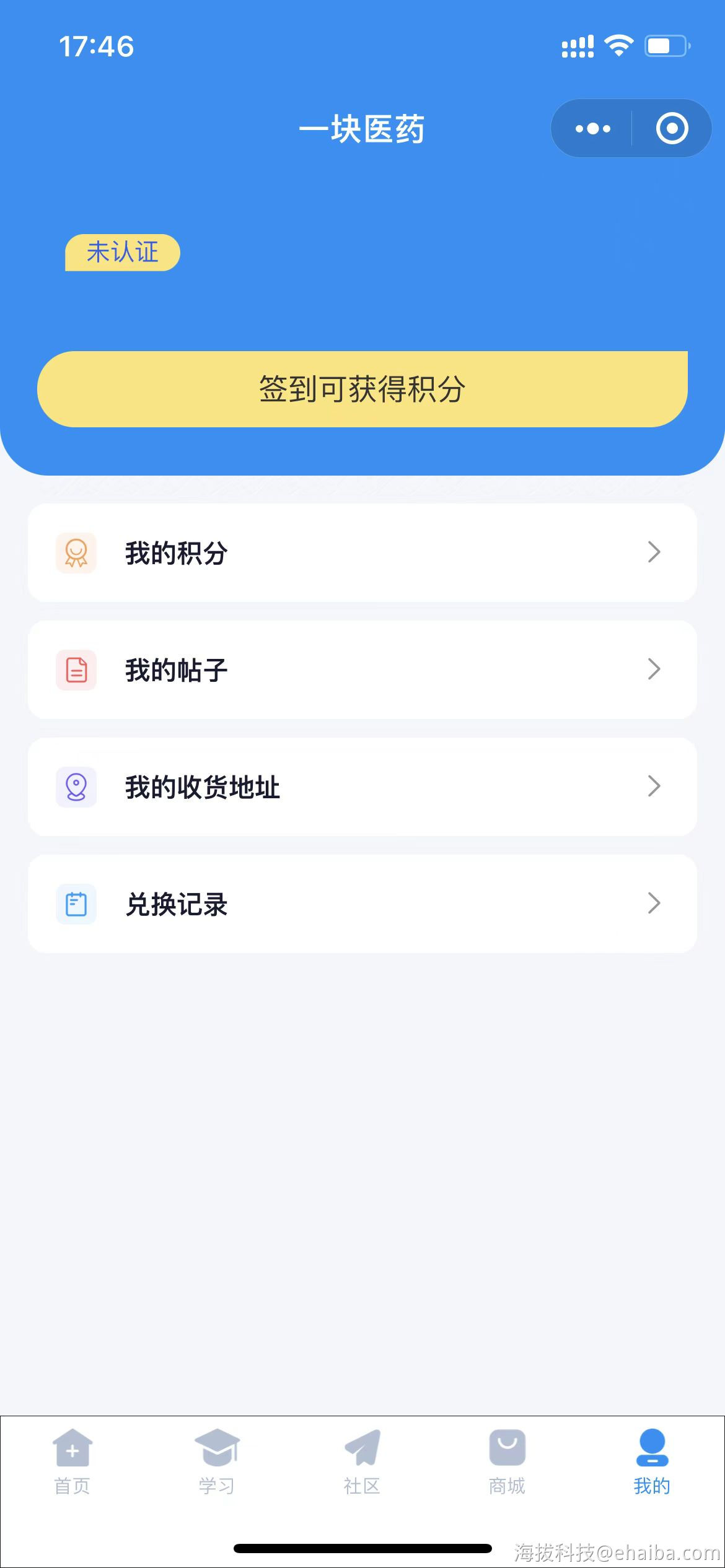Screen dimensions: 725x1568
Task: Open 兑换记录 row
Action: point(362,904)
